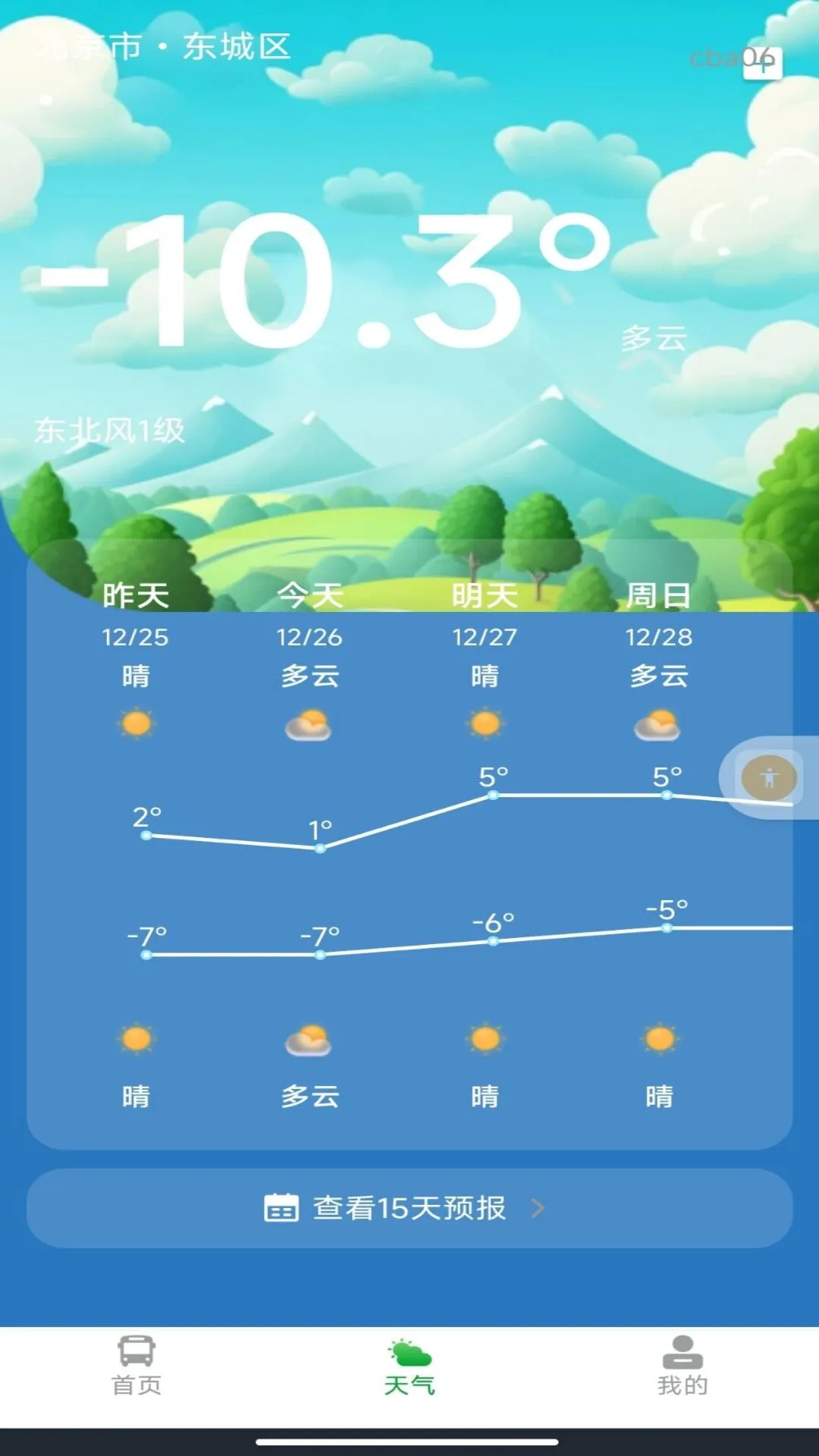This screenshot has height=1456, width=819.
Task: Switch to the 天气 tab
Action: coord(409,1367)
